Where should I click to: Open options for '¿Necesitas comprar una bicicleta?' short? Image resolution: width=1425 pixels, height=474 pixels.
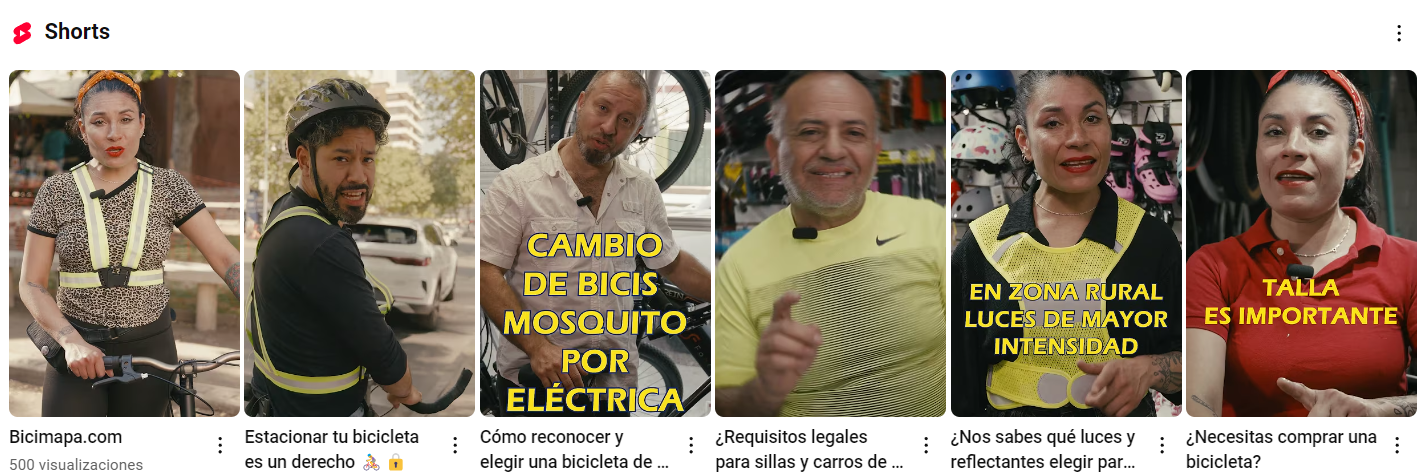[1397, 445]
